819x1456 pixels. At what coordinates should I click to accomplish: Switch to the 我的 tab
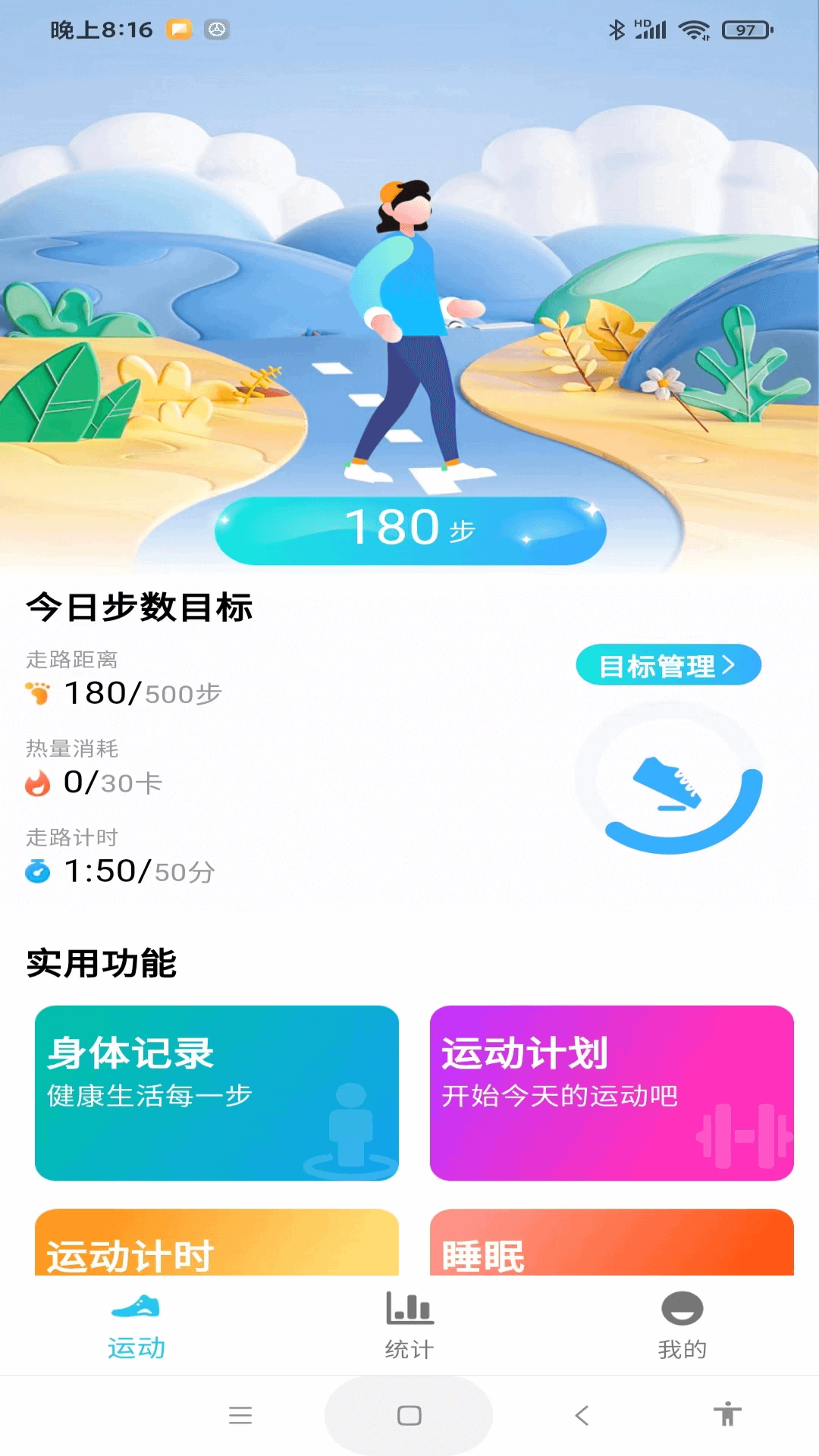(x=682, y=1326)
